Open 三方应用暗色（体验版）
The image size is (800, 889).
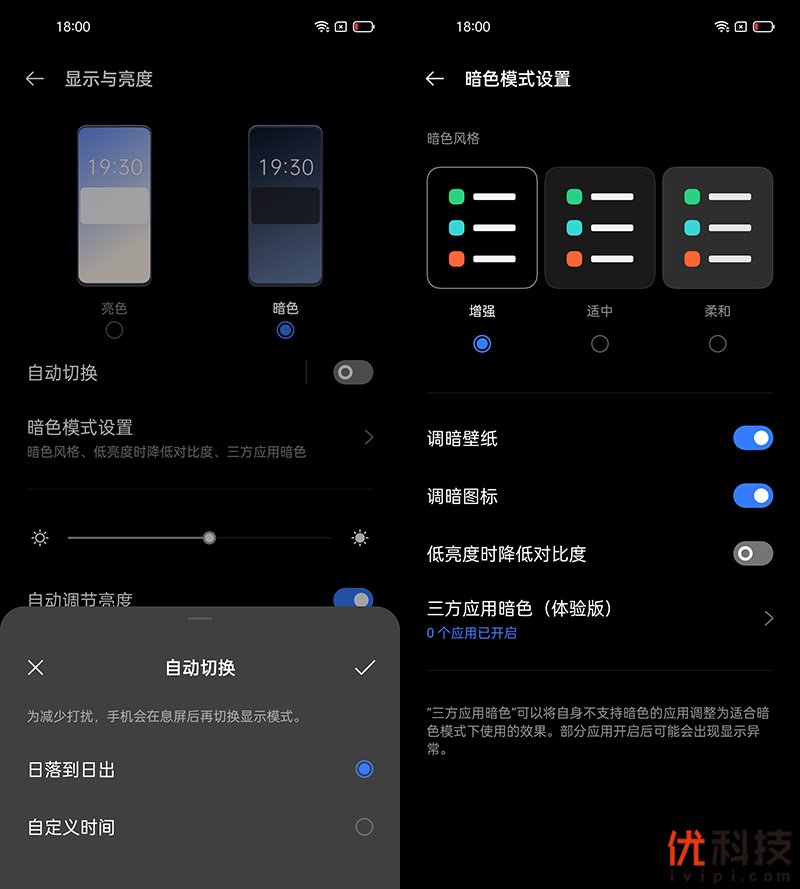tap(600, 618)
